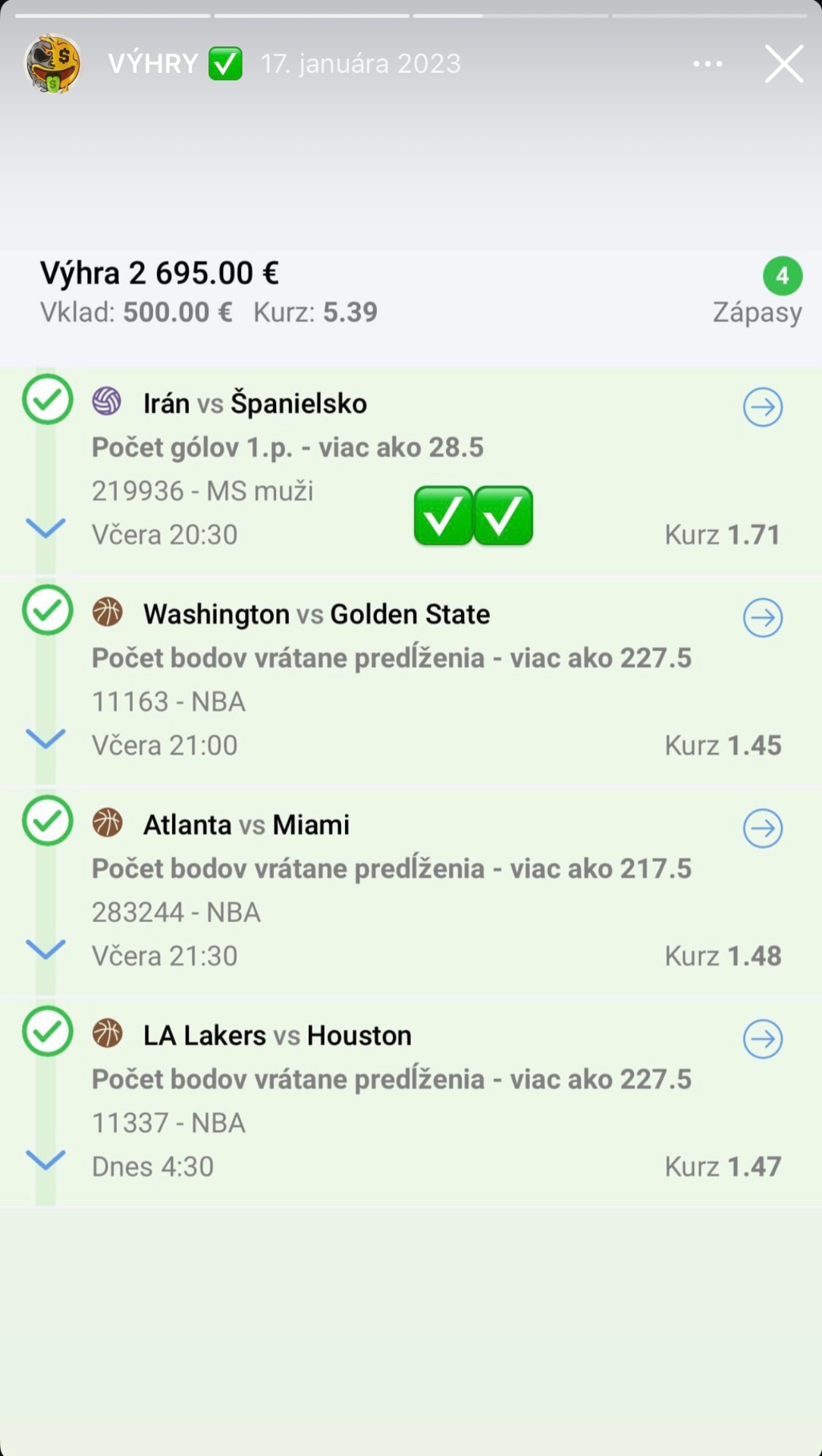Close the story viewer
822x1456 pixels.
click(783, 64)
